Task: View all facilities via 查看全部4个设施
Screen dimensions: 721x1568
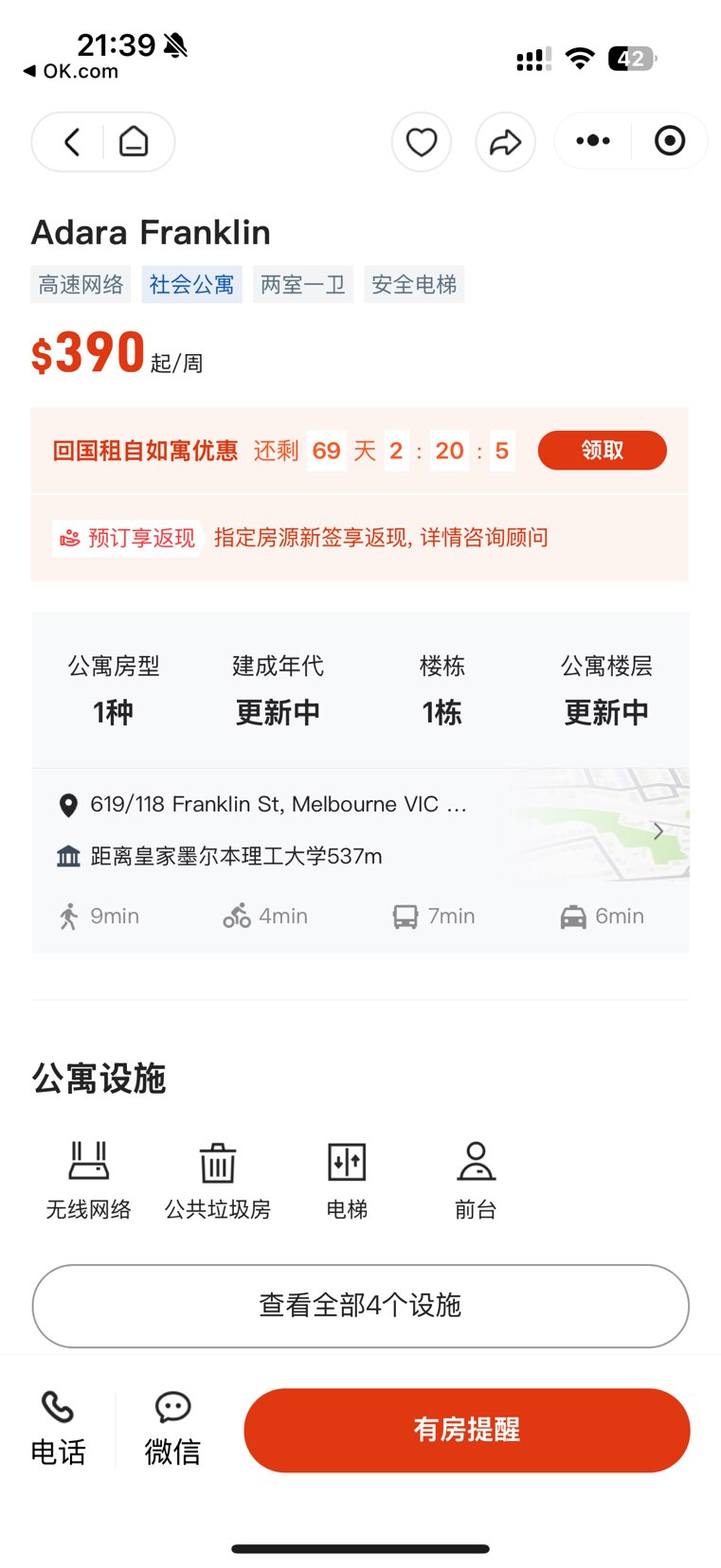Action: (360, 1306)
